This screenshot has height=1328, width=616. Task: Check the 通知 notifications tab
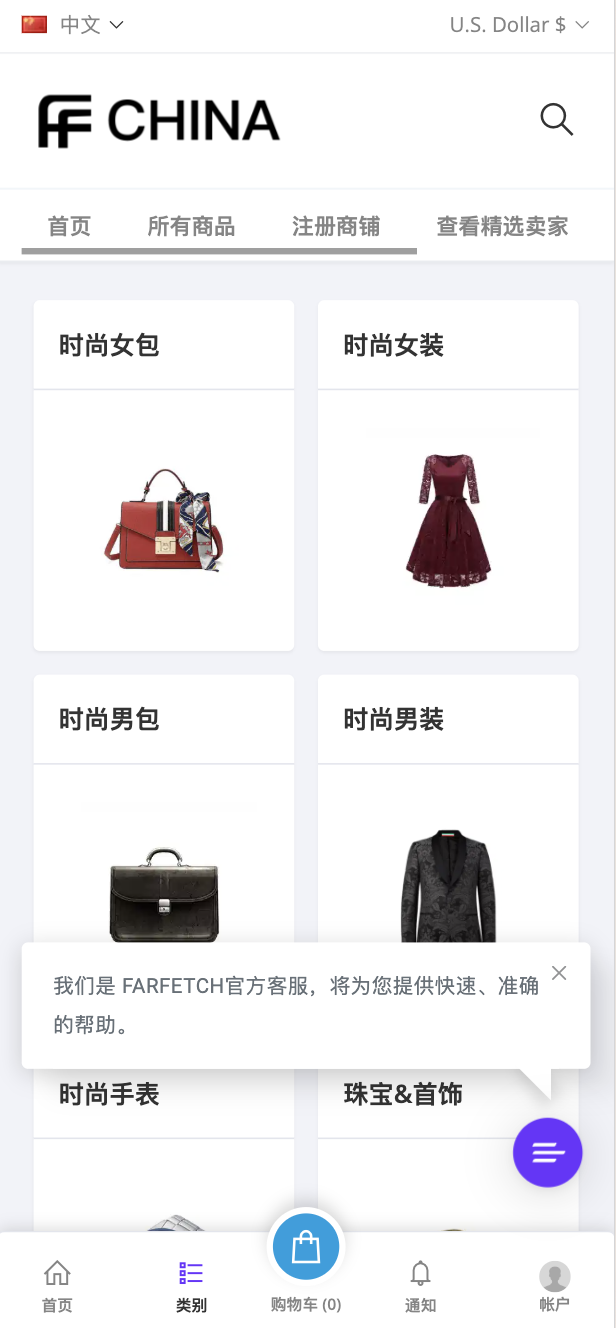pyautogui.click(x=421, y=1285)
